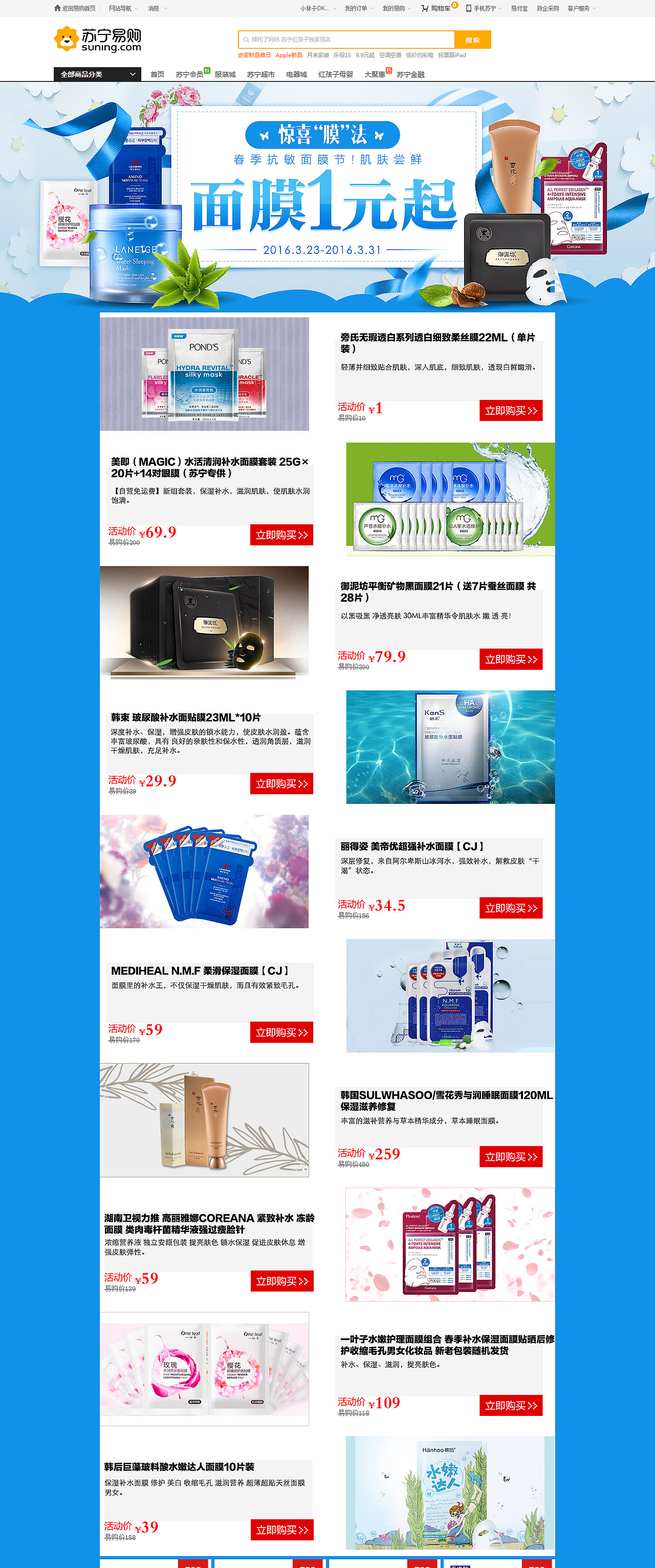This screenshot has height=1568, width=655.
Task: Click the 新 badge next to 苏宁会员
Action: 206,70
